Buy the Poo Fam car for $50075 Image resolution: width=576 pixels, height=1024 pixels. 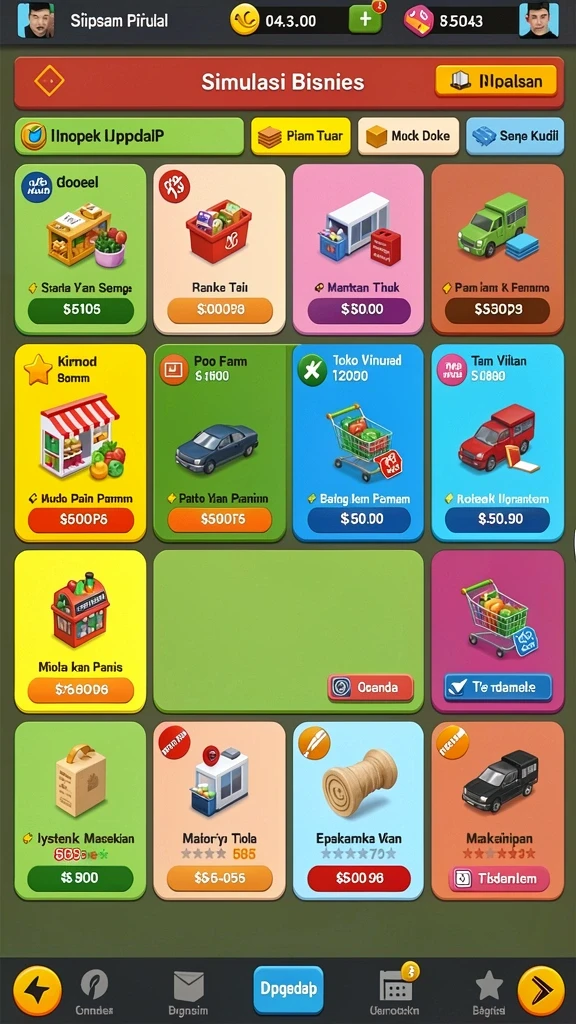220,520
